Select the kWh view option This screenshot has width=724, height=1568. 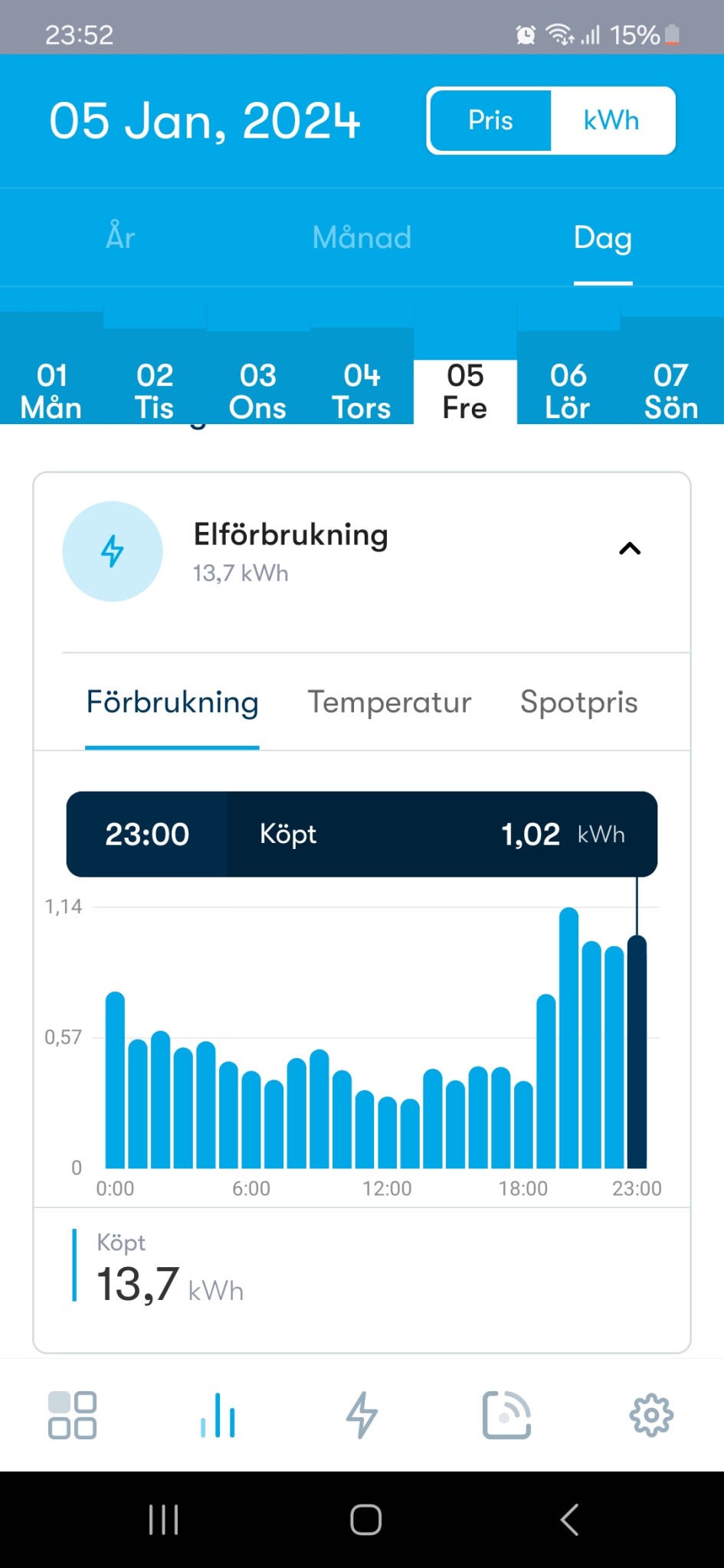tap(611, 120)
